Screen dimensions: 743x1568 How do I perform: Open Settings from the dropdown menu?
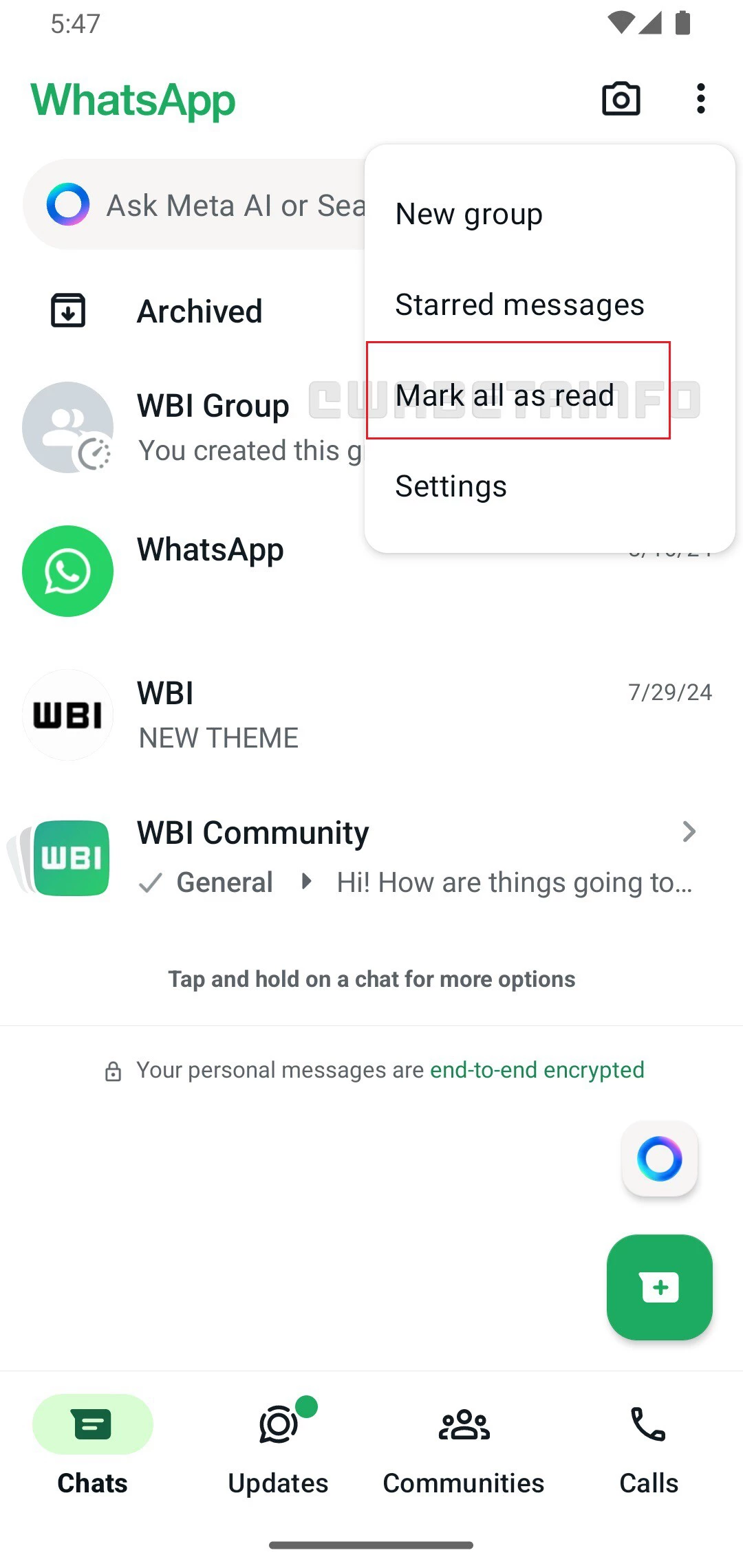point(550,486)
